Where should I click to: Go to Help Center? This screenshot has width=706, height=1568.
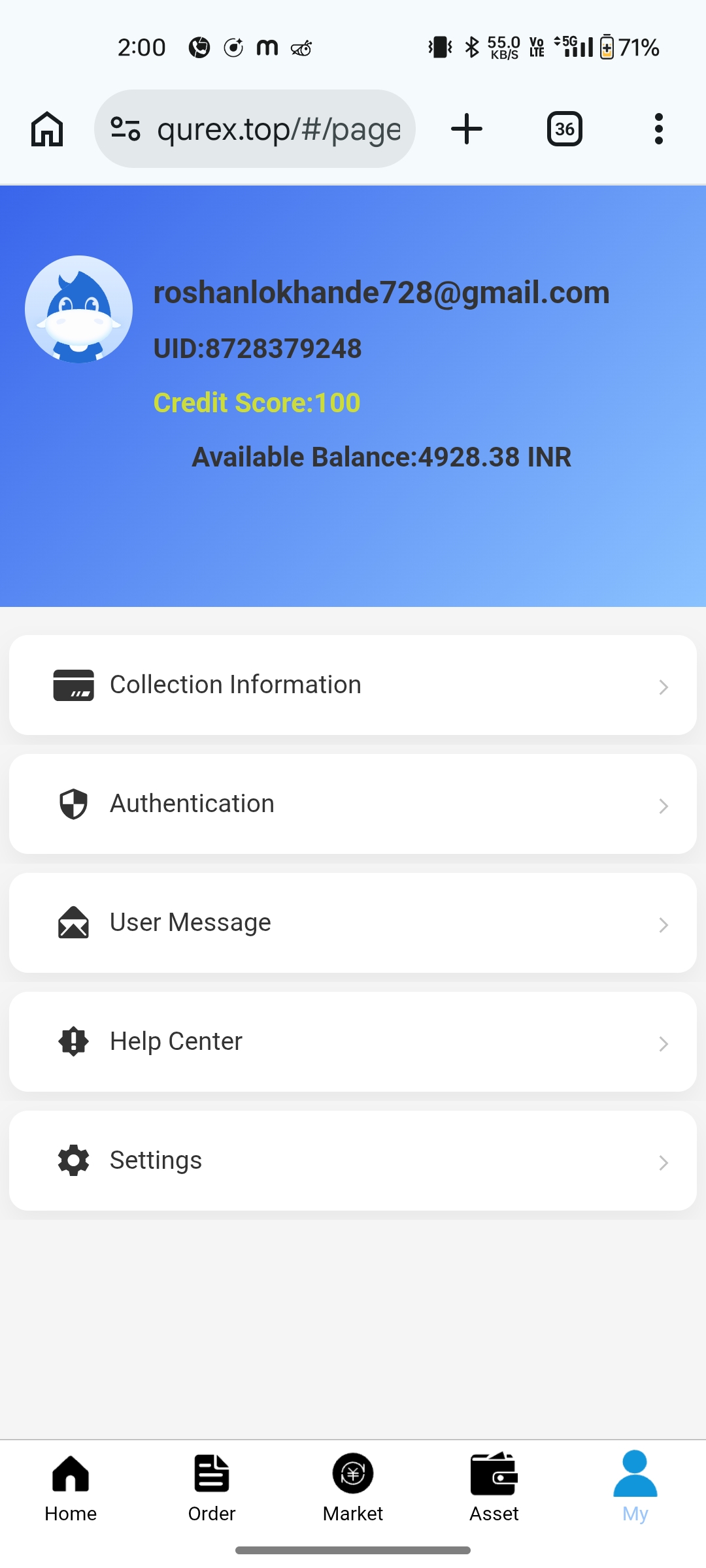point(353,1041)
